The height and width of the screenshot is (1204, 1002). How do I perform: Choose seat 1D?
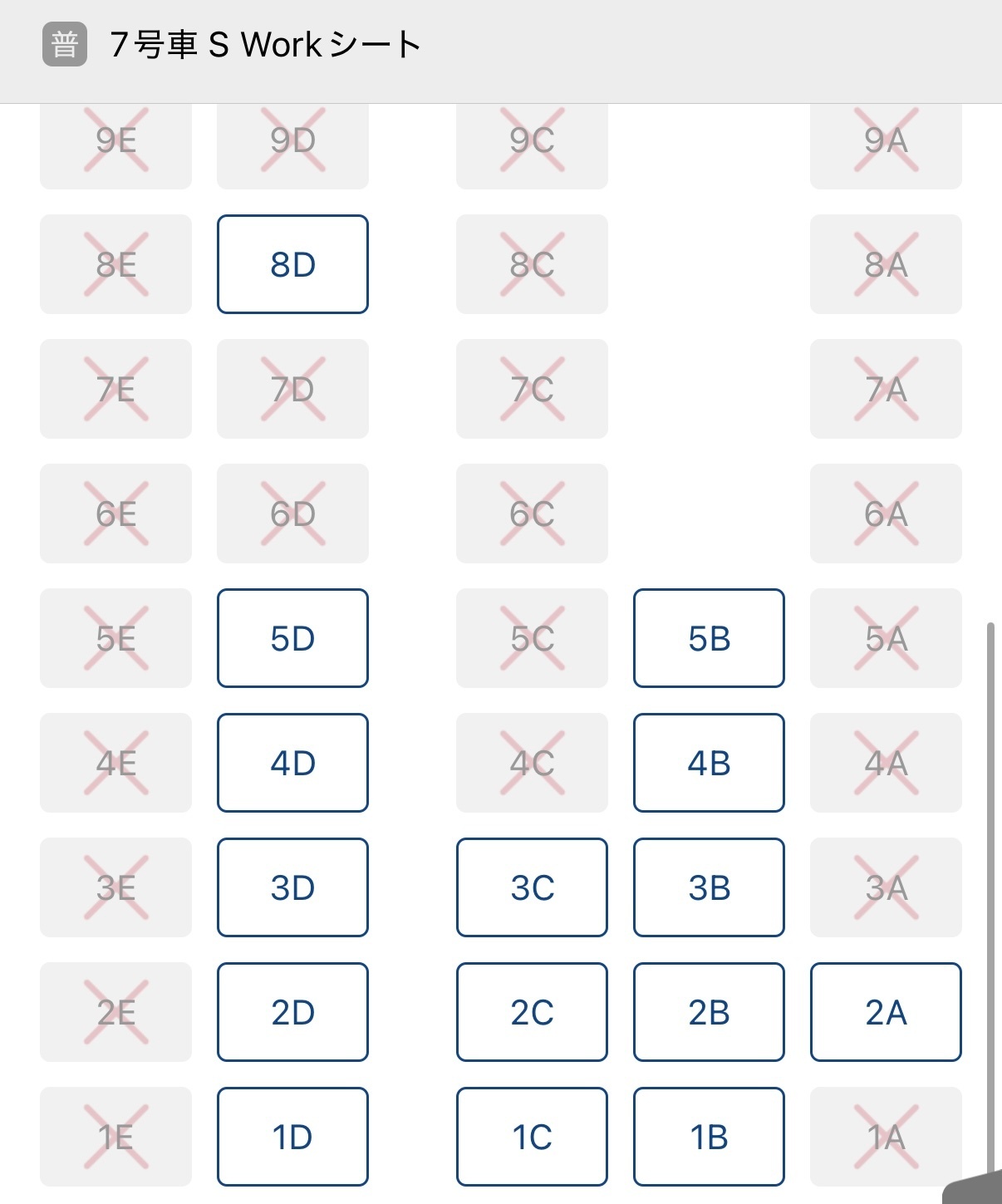pyautogui.click(x=292, y=1137)
